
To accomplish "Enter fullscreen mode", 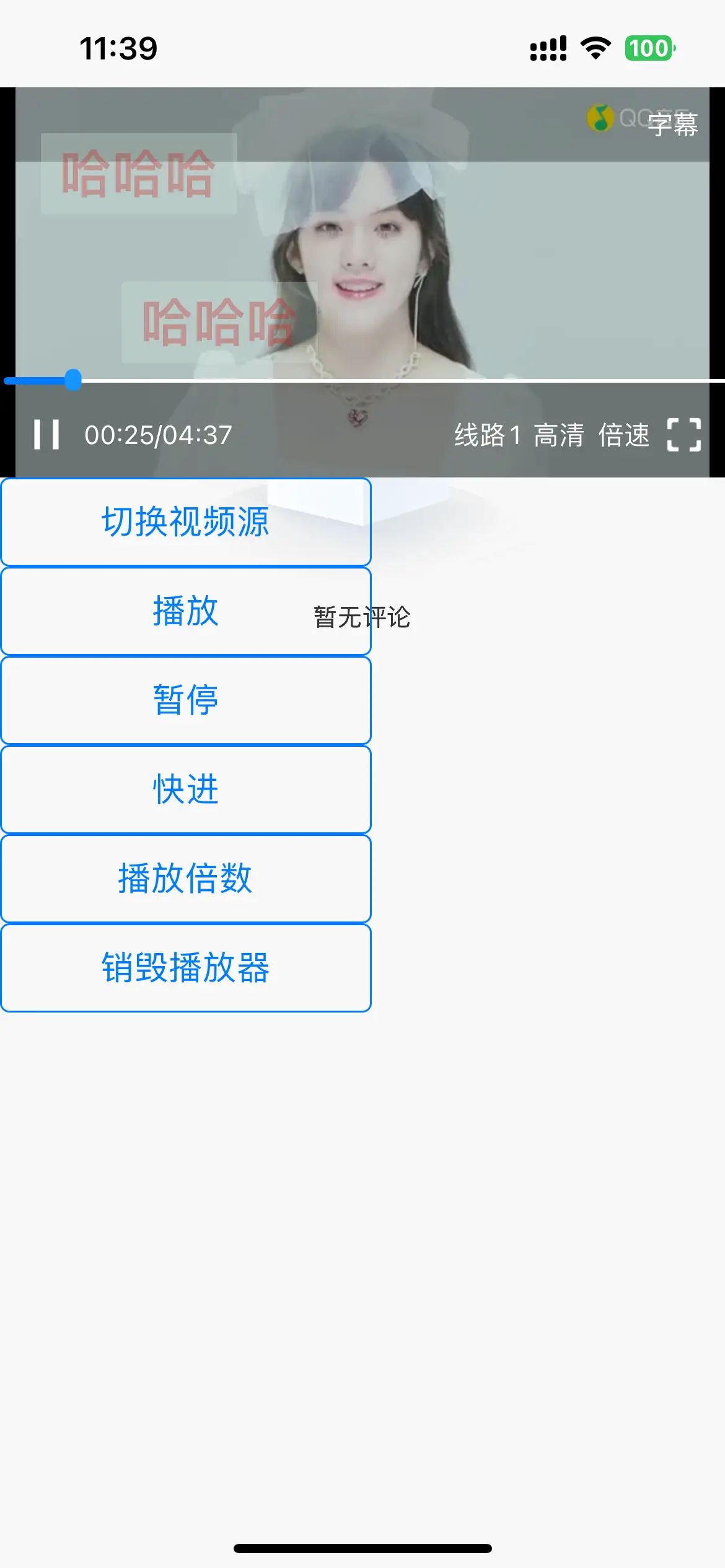I will (684, 435).
